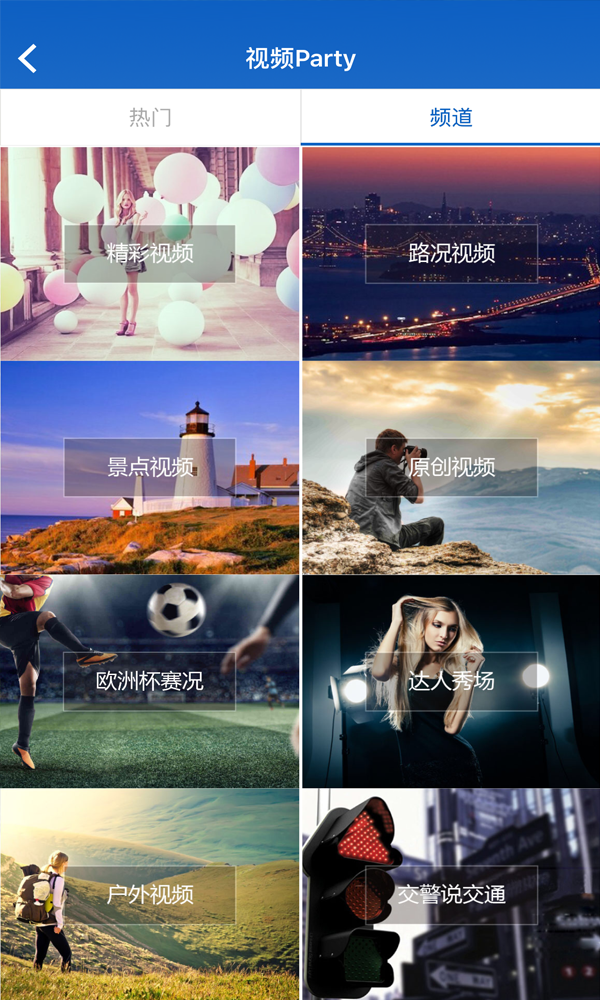
Task: Open the 精彩视频 channel
Action: 150,253
